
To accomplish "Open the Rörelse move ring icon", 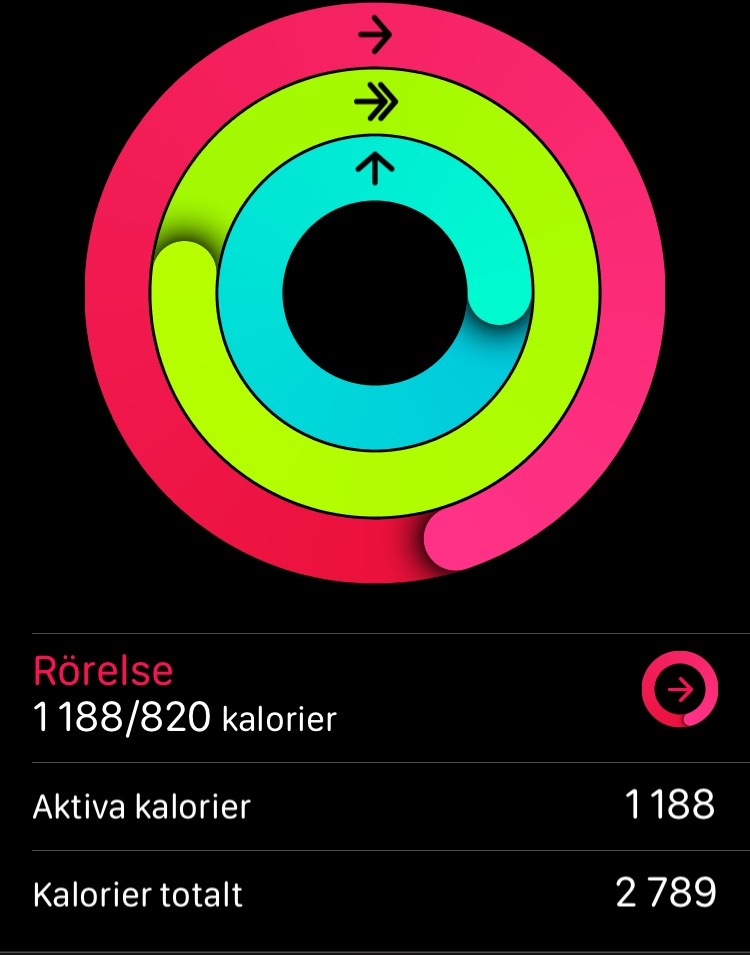I will [x=680, y=690].
